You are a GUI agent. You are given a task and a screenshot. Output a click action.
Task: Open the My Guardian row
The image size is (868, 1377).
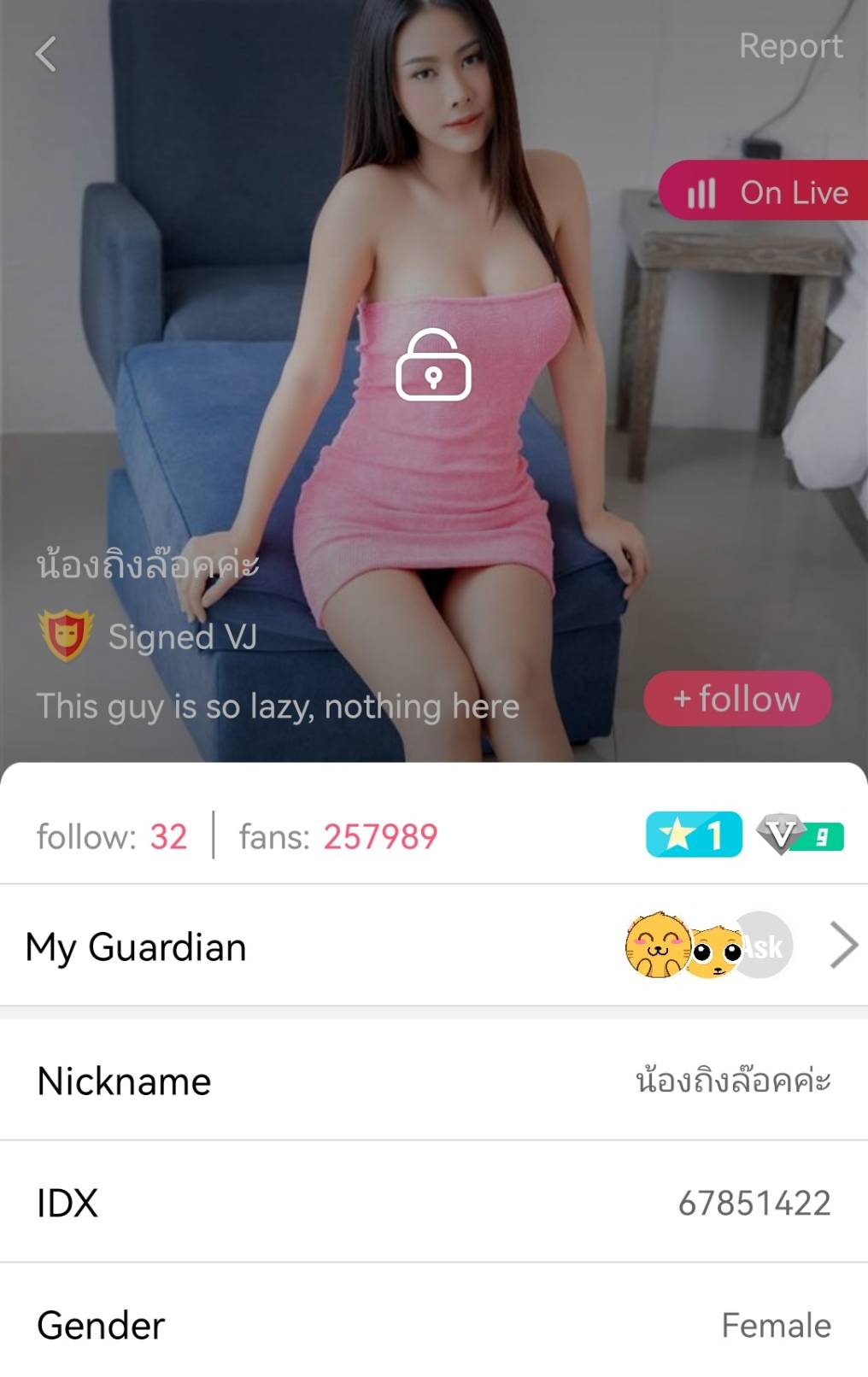[x=433, y=946]
